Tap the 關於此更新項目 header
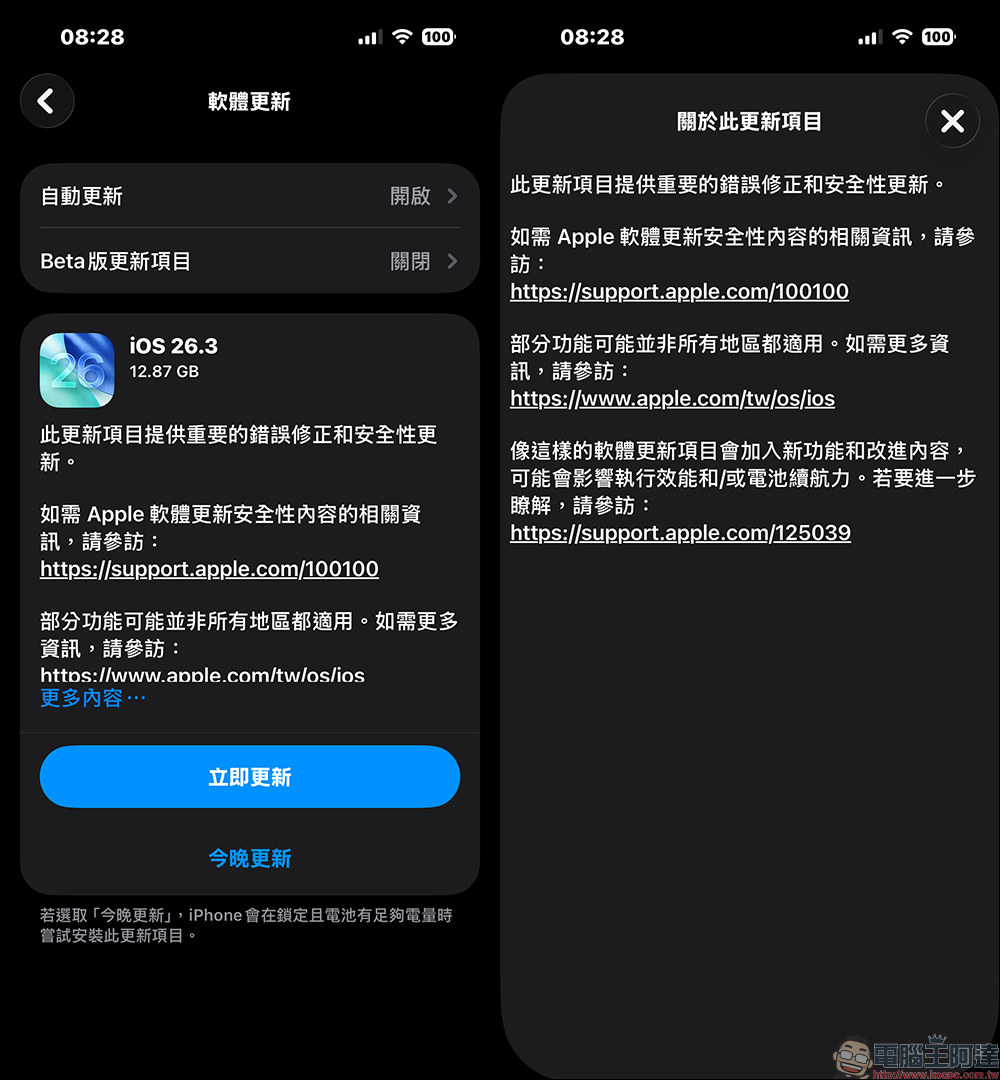This screenshot has width=1000, height=1080. (x=751, y=121)
